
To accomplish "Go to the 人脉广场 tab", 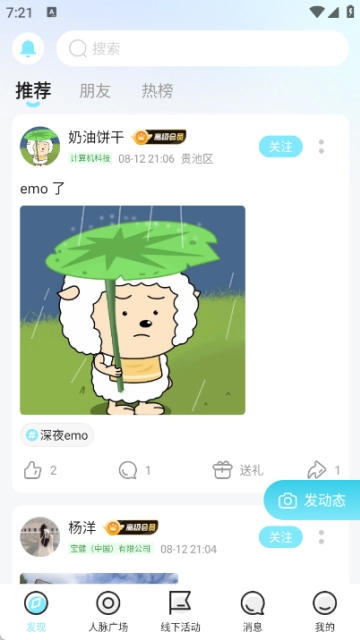I will pos(108,612).
